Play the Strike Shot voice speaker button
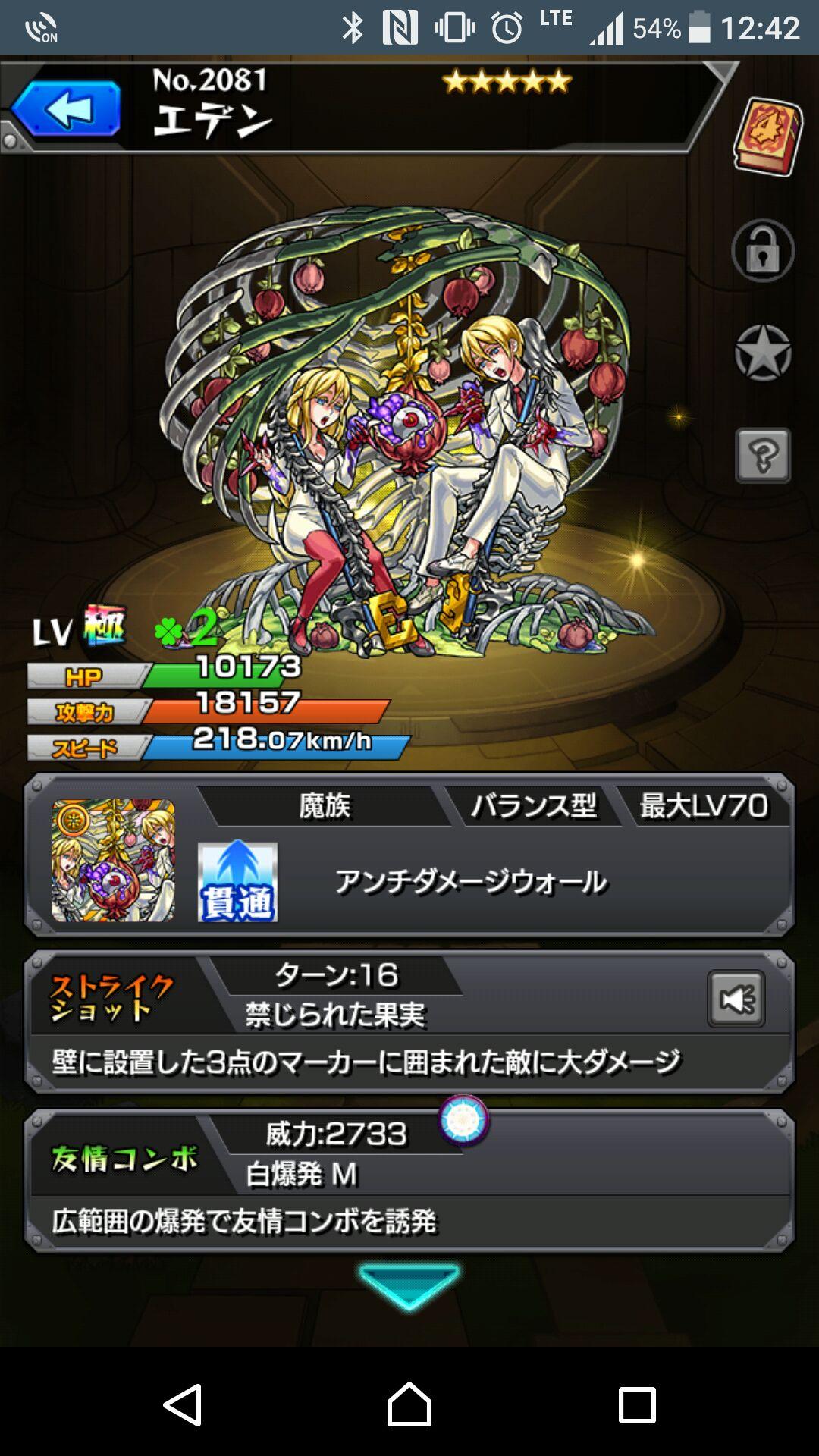The height and width of the screenshot is (1456, 819). click(x=736, y=999)
